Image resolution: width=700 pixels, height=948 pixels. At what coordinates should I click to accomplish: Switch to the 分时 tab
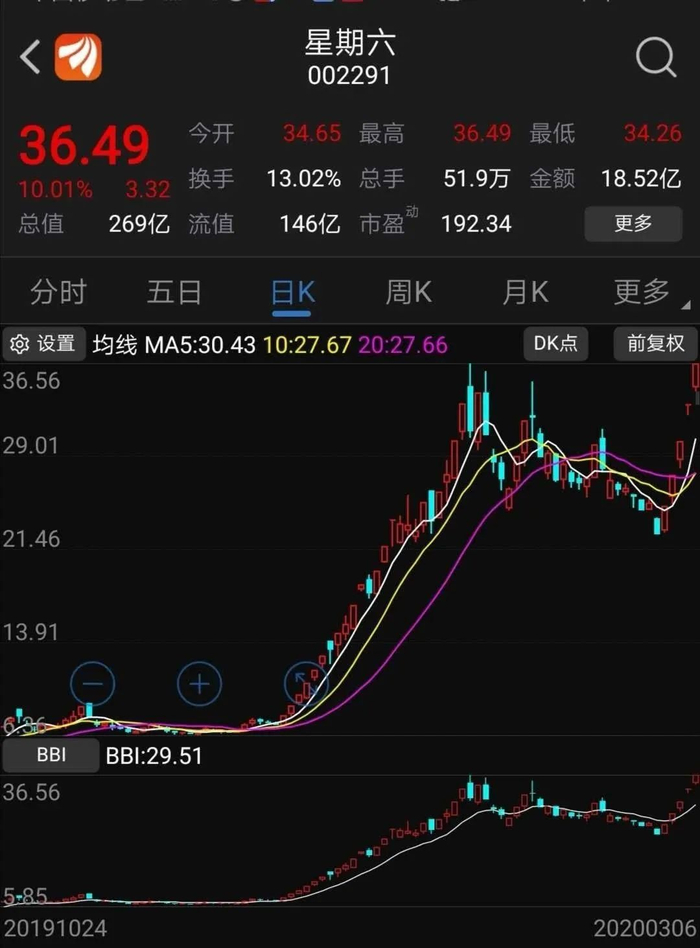coord(58,293)
